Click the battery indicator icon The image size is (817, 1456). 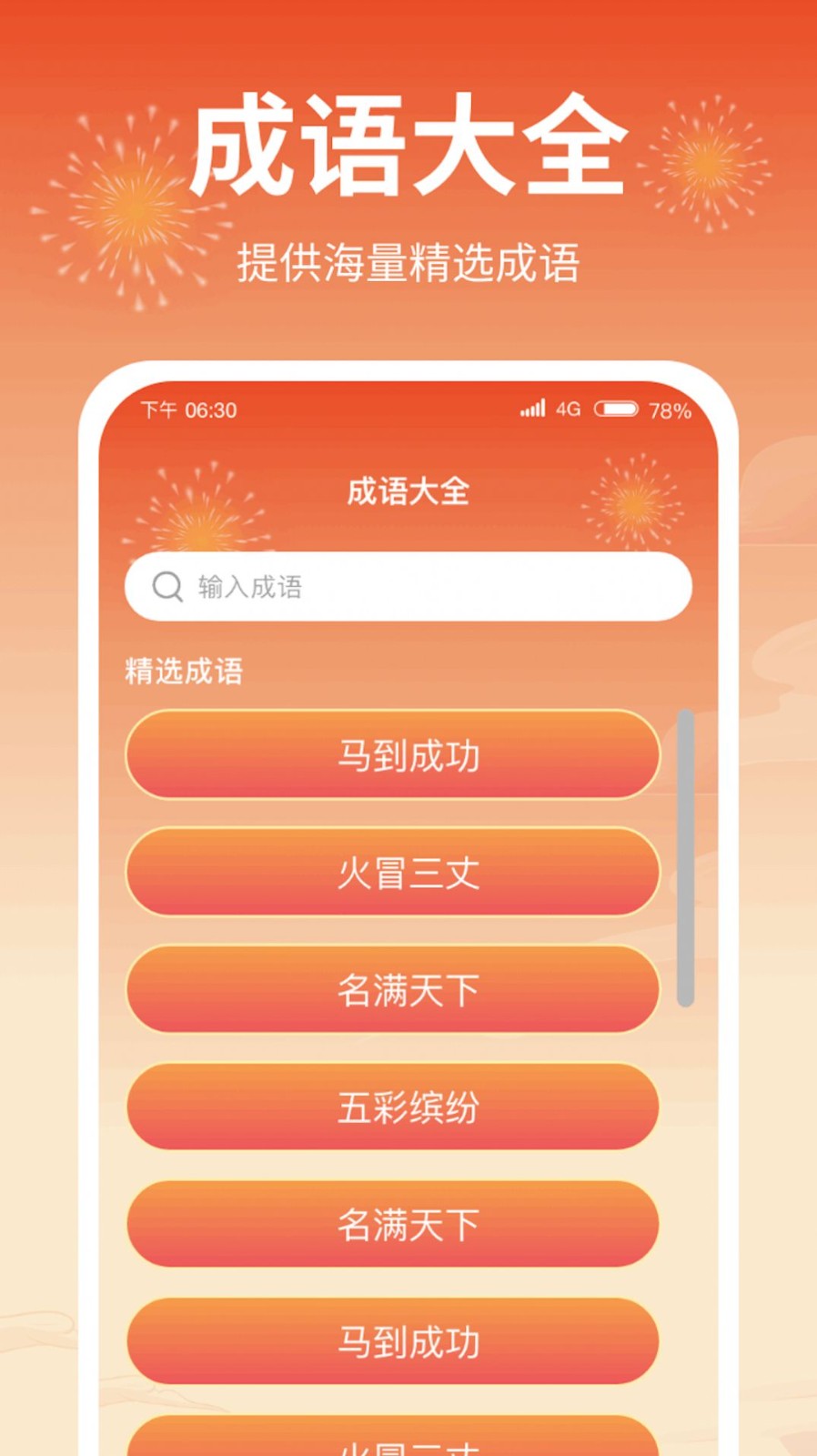(x=618, y=409)
